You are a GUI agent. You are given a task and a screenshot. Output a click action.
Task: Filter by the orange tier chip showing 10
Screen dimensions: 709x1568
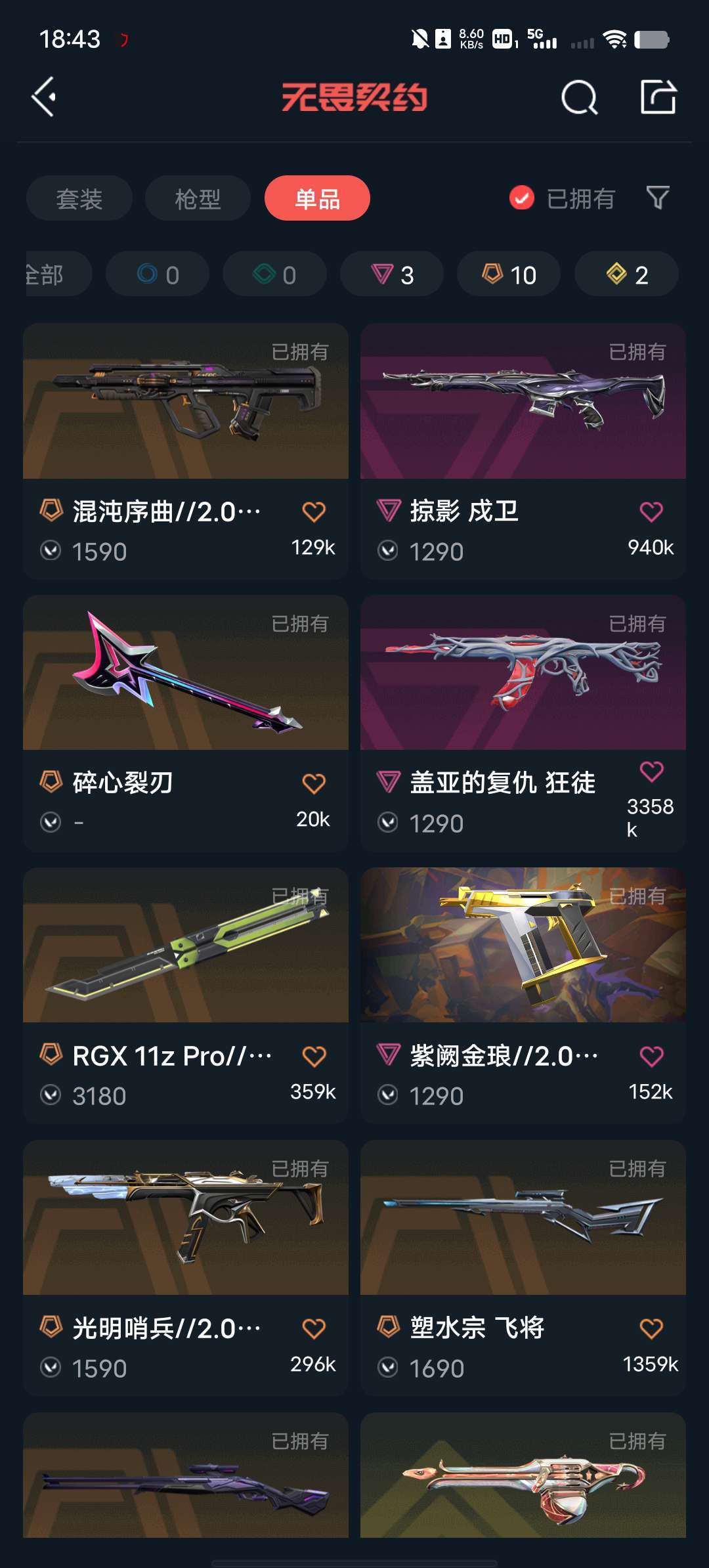(x=509, y=274)
